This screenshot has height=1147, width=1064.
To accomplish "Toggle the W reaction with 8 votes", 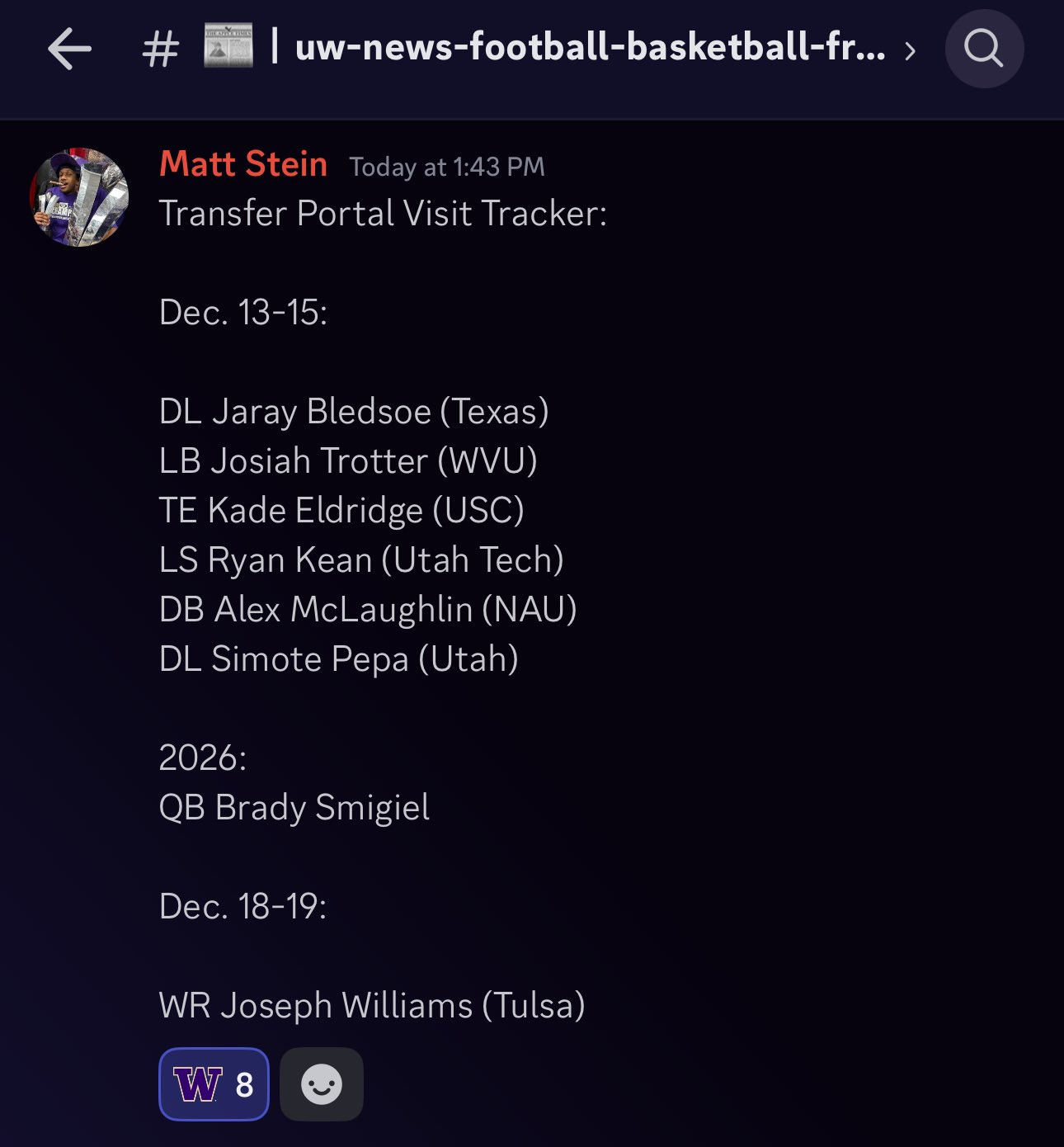I will (214, 1084).
